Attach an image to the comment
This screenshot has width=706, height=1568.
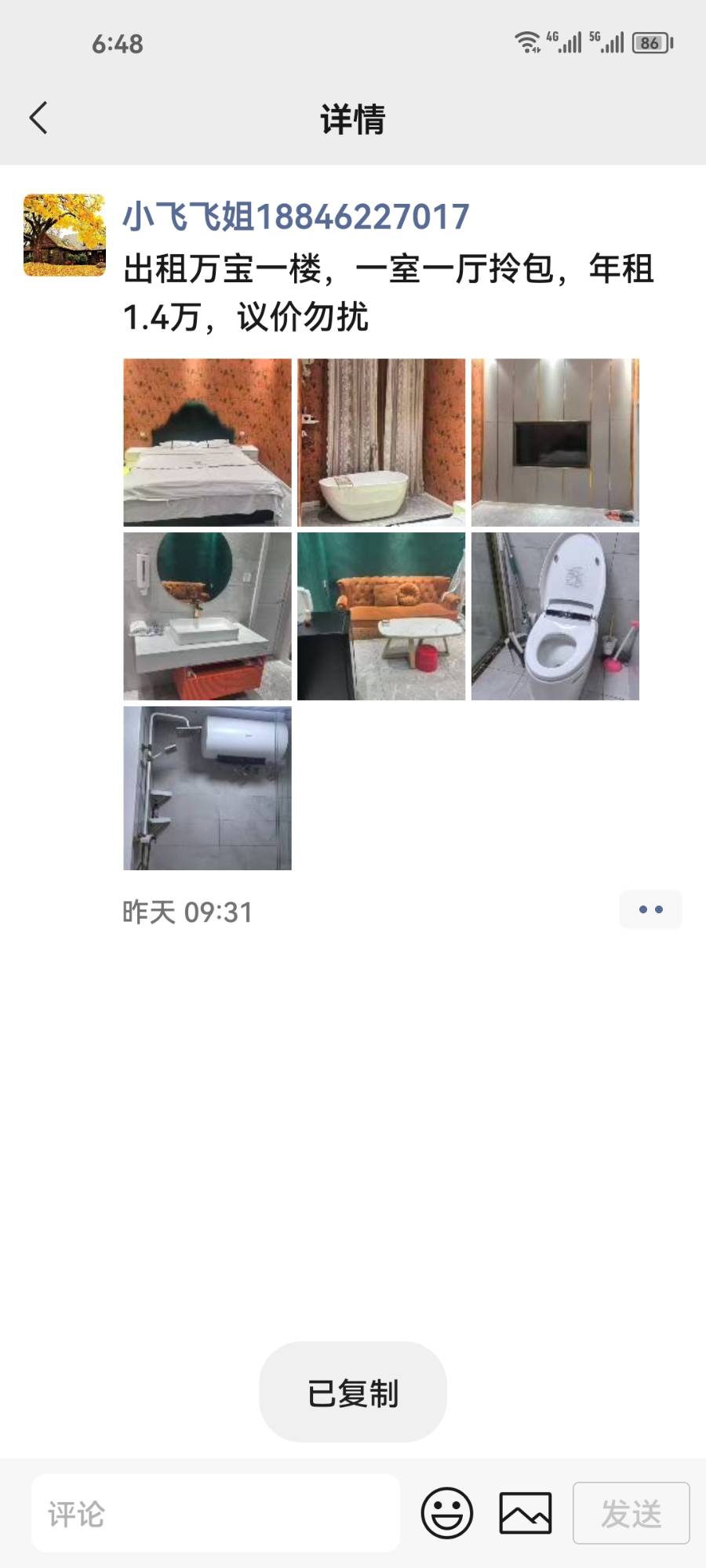pos(526,1513)
